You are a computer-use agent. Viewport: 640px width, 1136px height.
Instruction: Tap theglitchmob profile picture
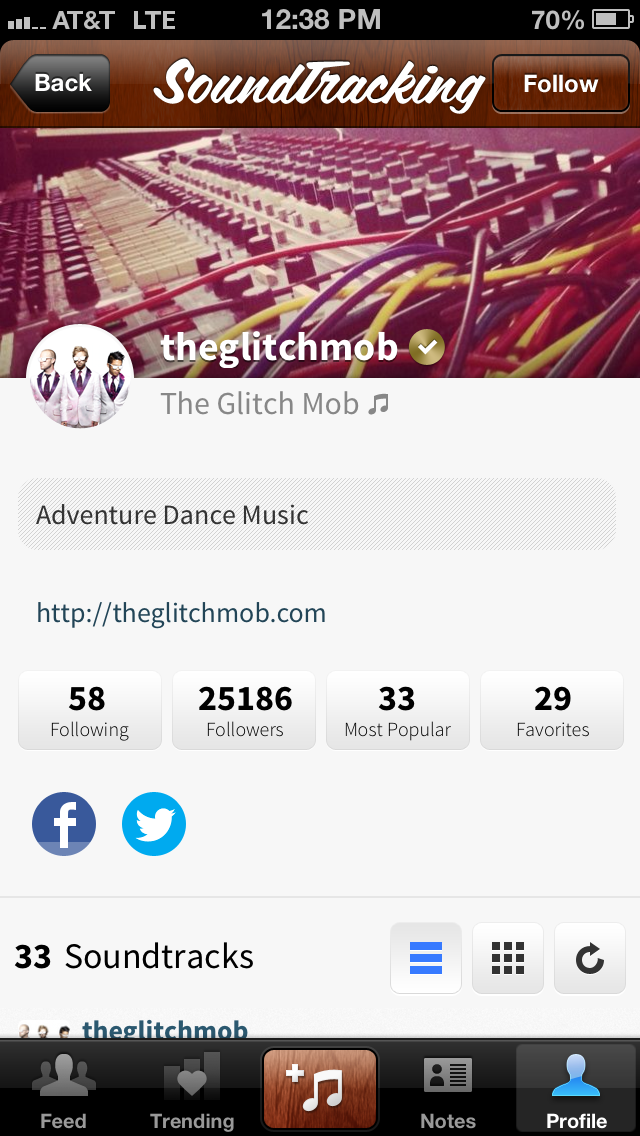coord(80,377)
